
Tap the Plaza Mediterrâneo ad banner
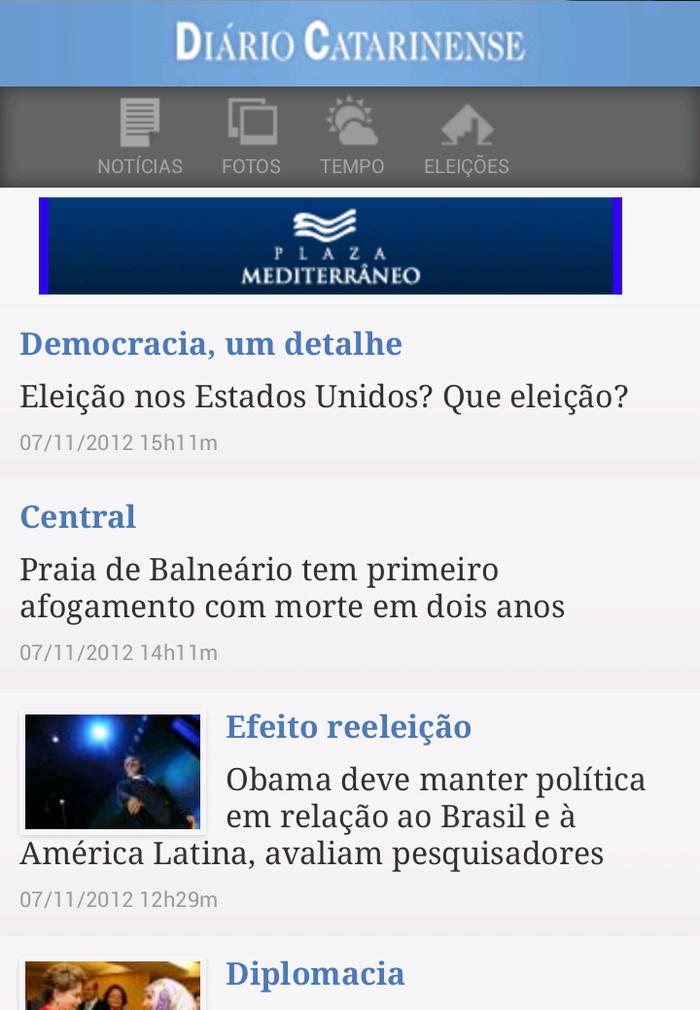click(330, 246)
